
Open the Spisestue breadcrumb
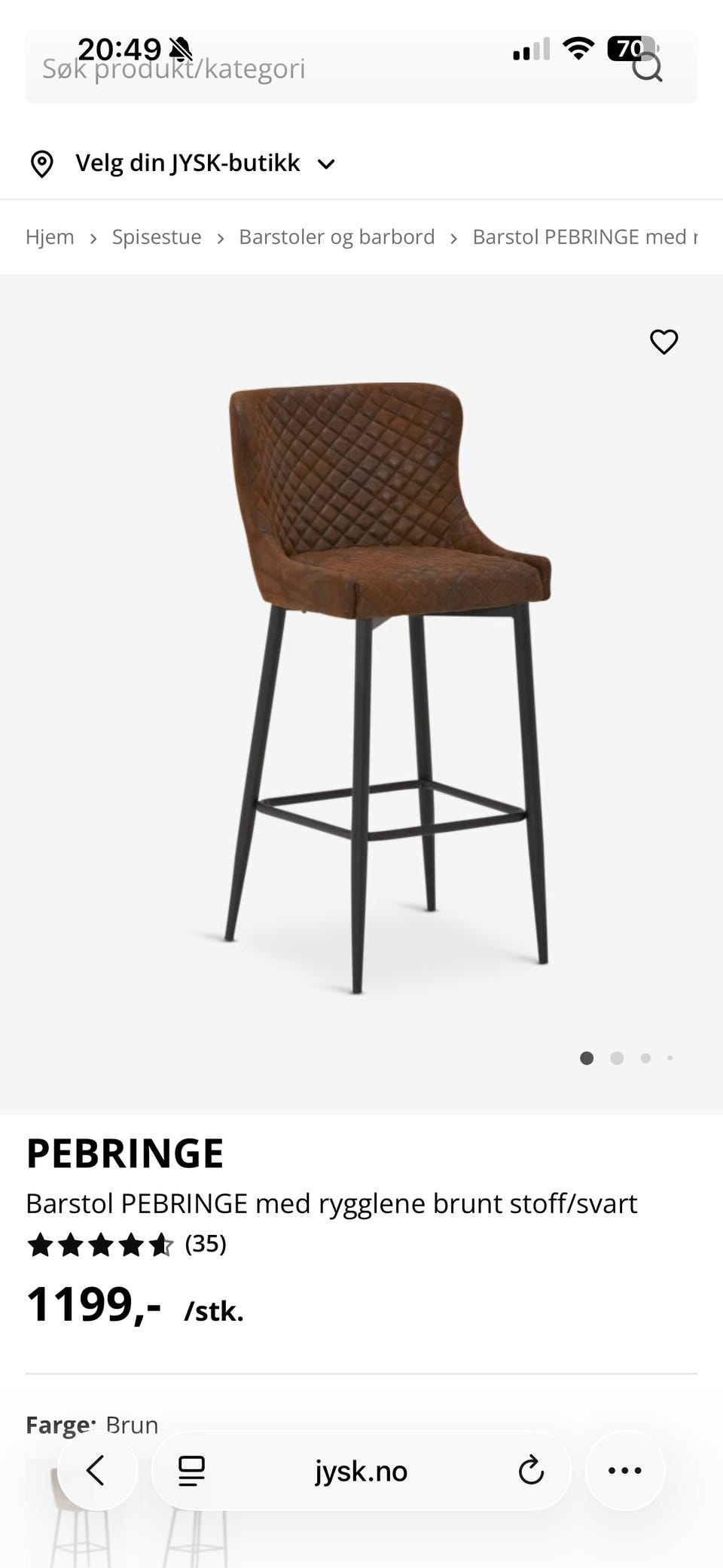(x=157, y=237)
